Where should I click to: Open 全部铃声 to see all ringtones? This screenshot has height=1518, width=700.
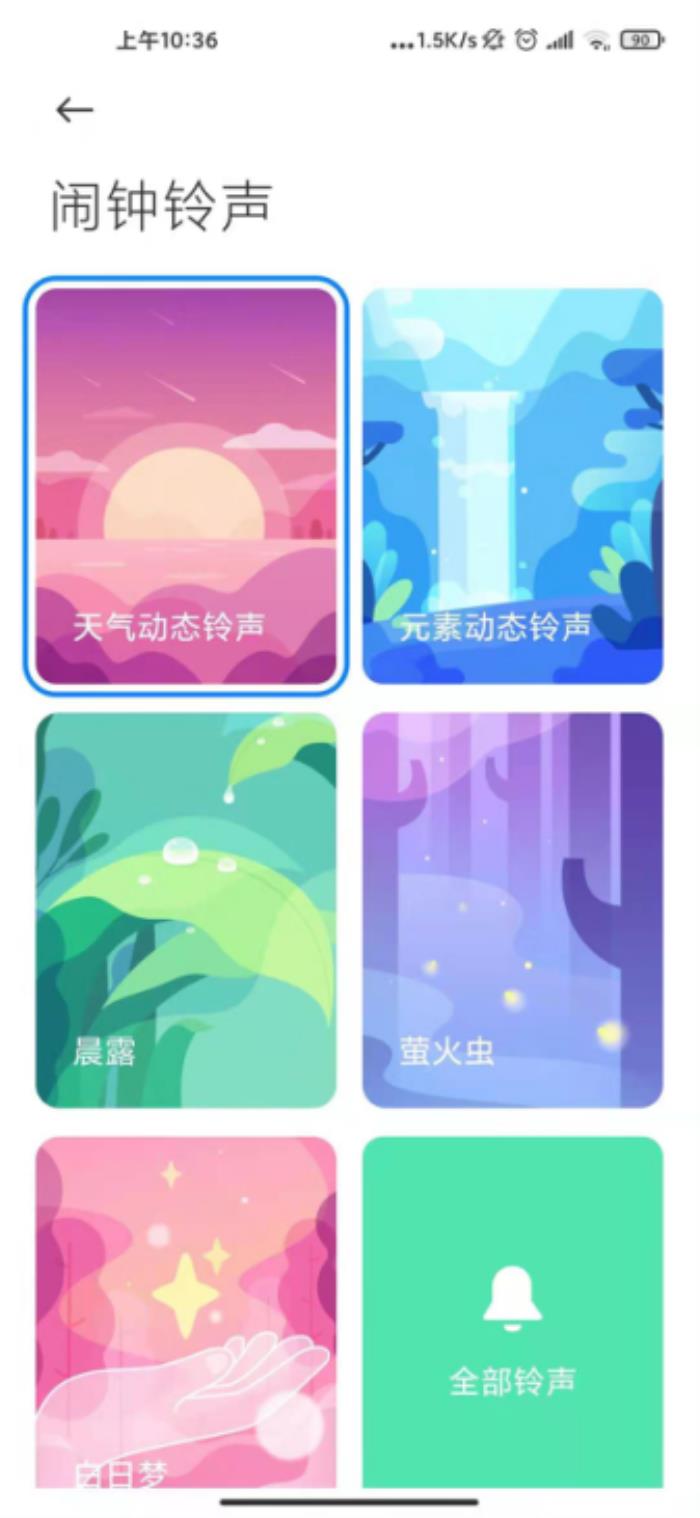pos(512,1310)
